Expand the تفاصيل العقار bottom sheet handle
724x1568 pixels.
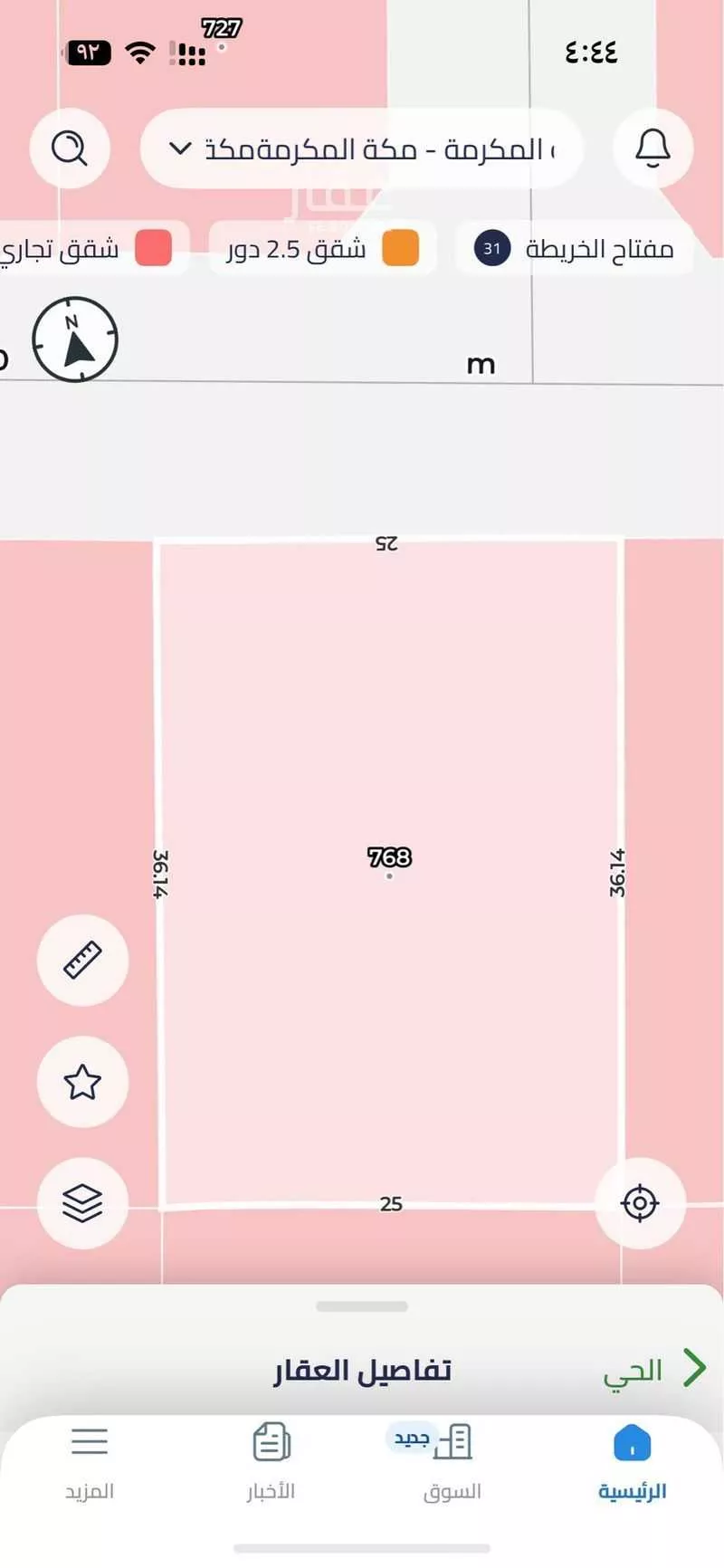[x=362, y=1306]
